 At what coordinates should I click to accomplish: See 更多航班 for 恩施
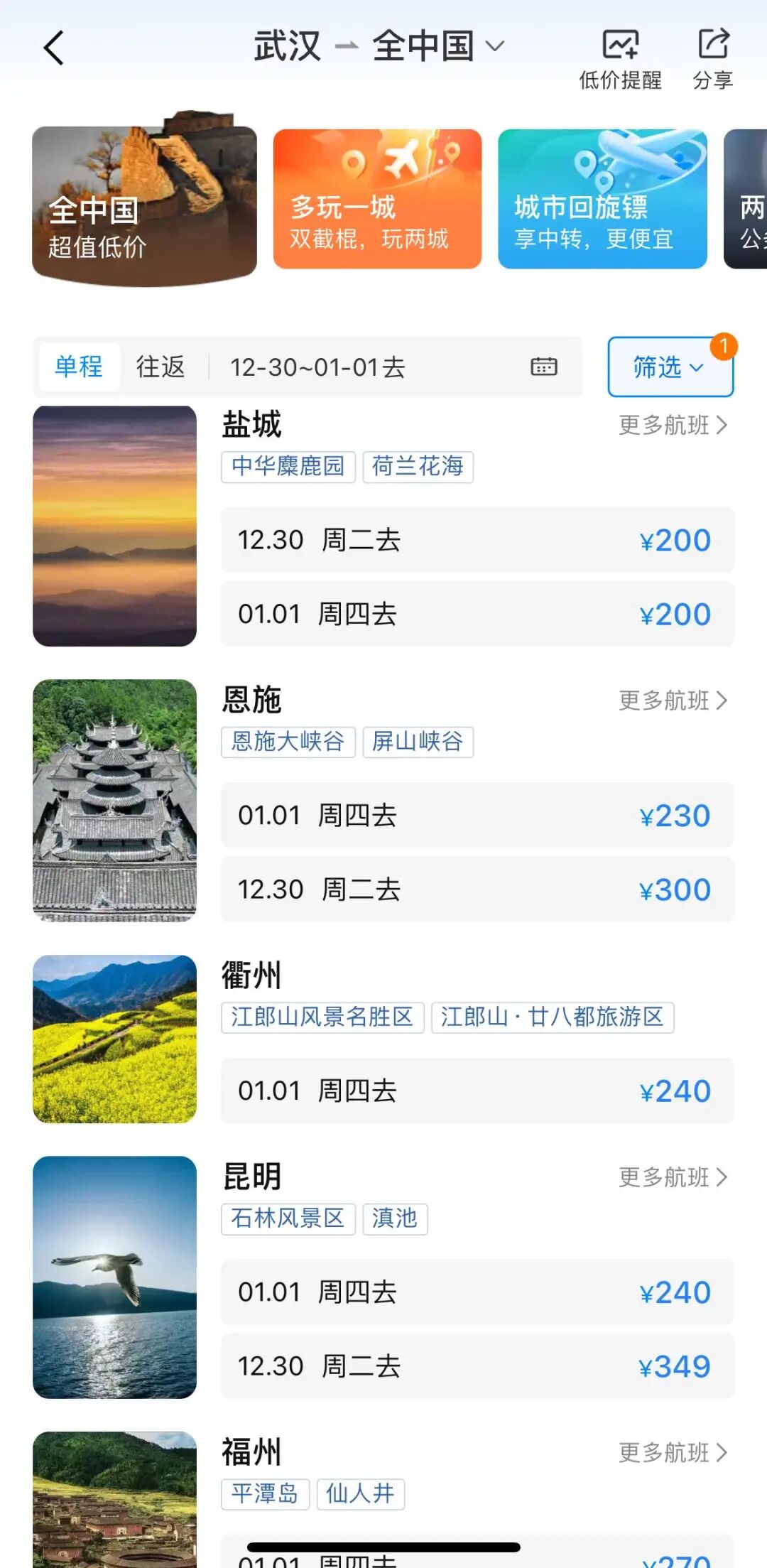(673, 701)
